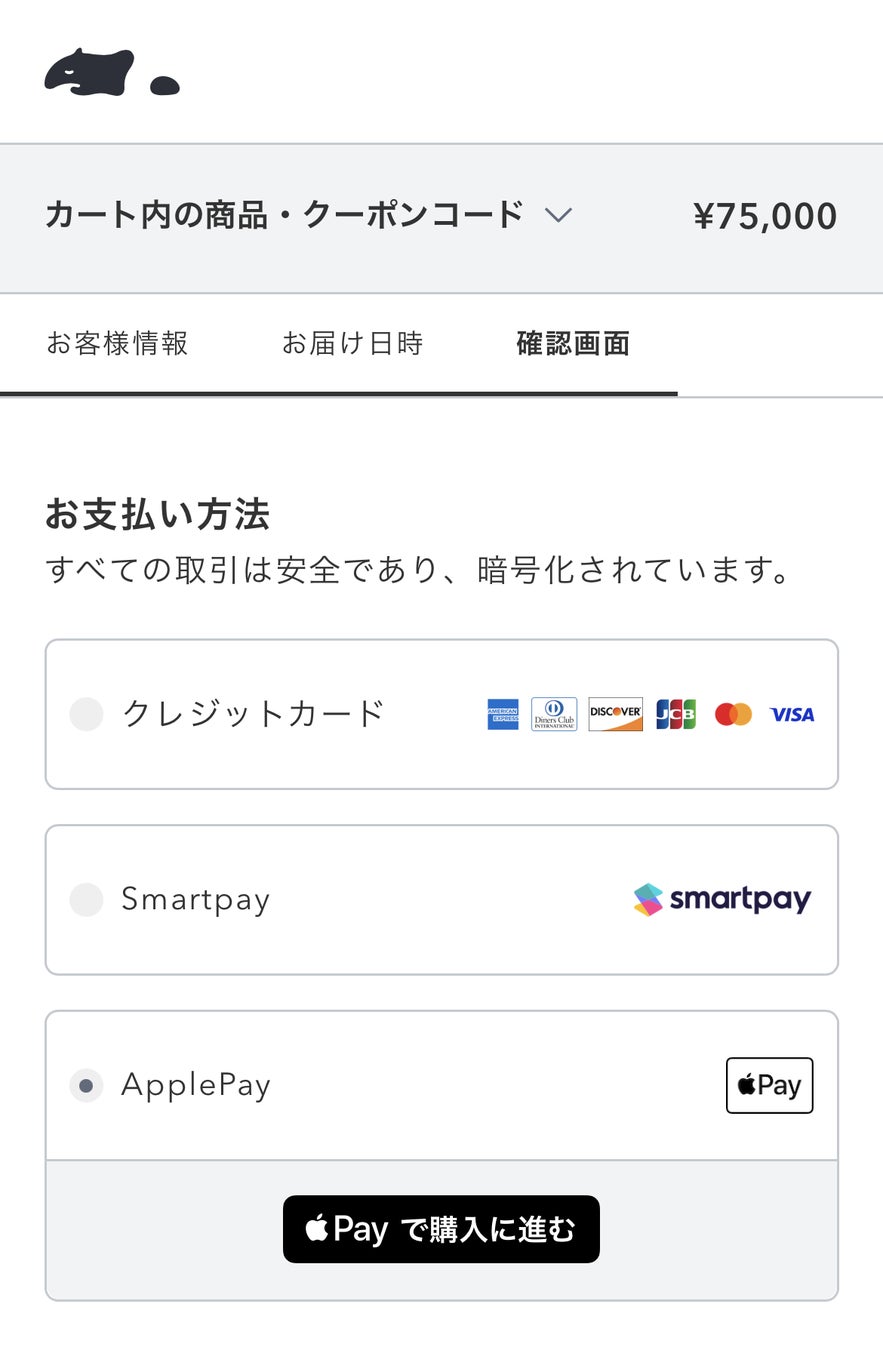This screenshot has width=883, height=1350.
Task: Open the store logo home link
Action: [x=112, y=73]
